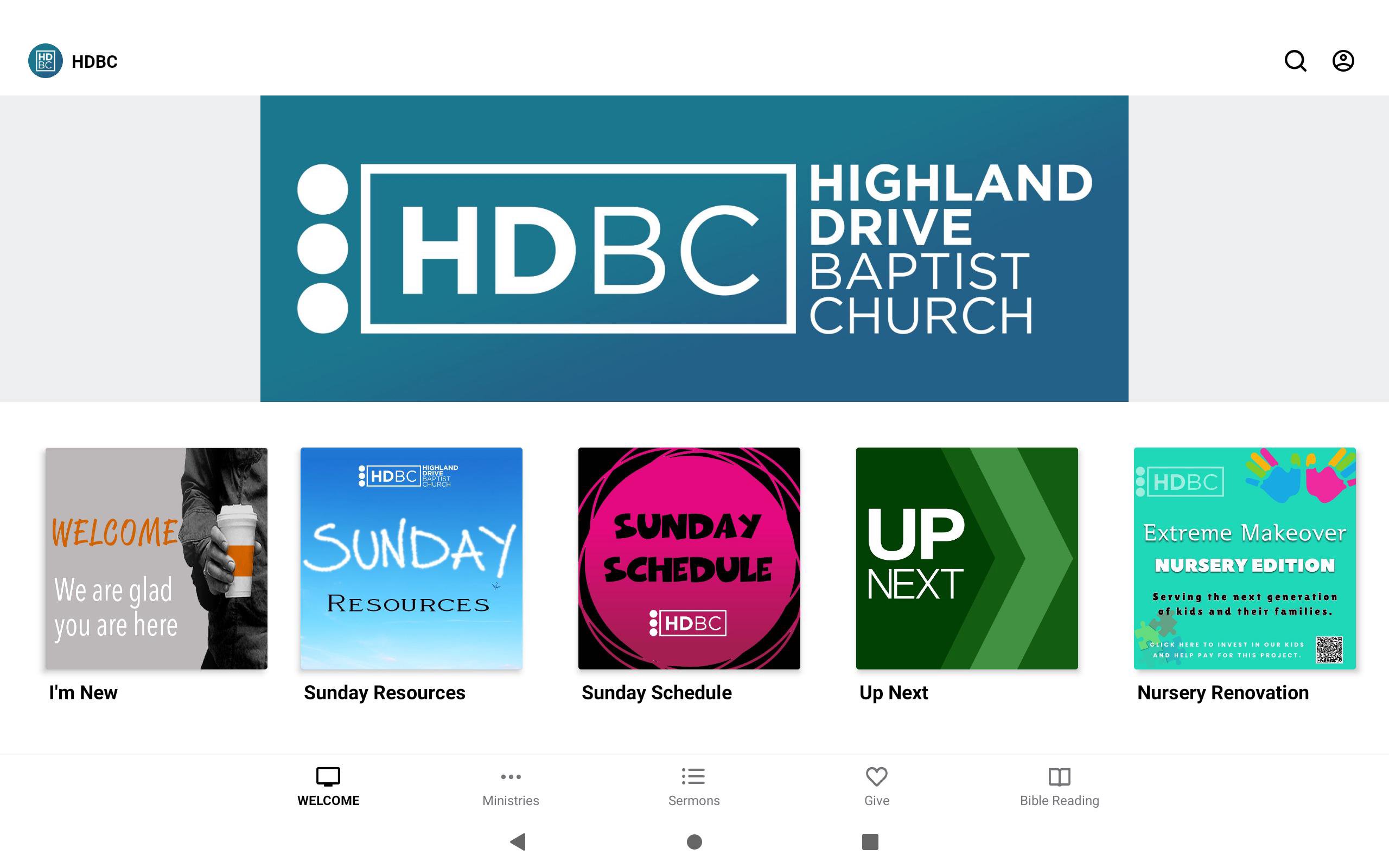Go to the Give tab
The width and height of the screenshot is (1389, 868).
[876, 787]
